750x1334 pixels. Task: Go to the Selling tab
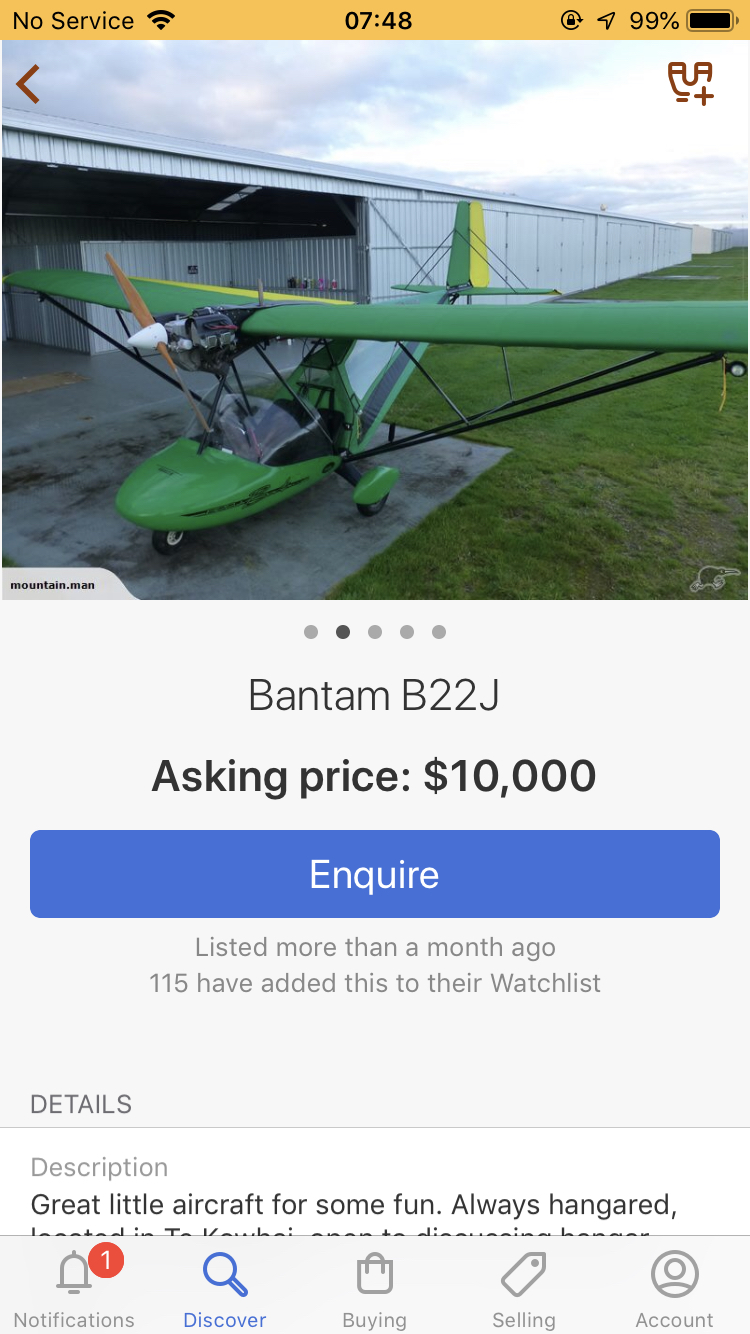pos(524,1289)
